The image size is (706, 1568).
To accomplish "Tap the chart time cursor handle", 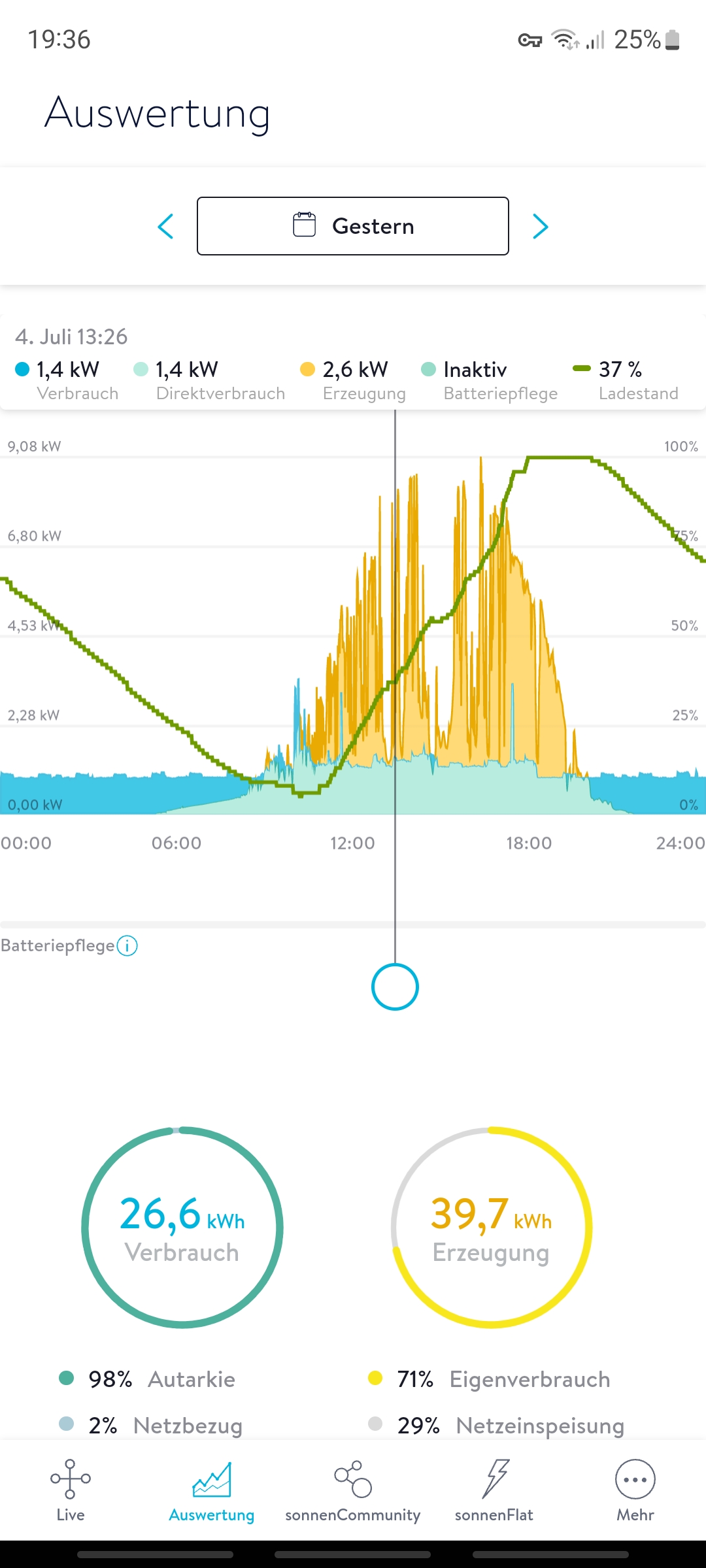I will click(395, 987).
